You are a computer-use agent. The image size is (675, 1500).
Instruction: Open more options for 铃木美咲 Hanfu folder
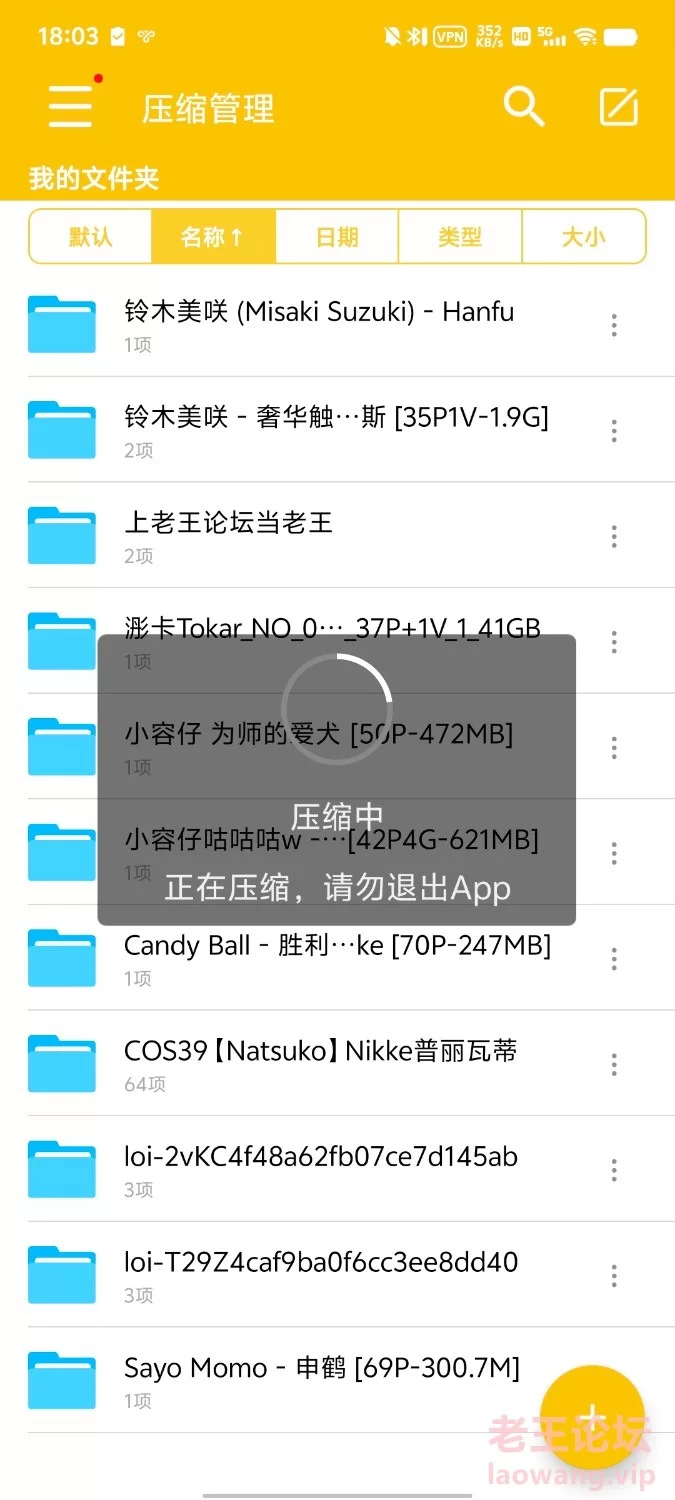click(x=614, y=325)
